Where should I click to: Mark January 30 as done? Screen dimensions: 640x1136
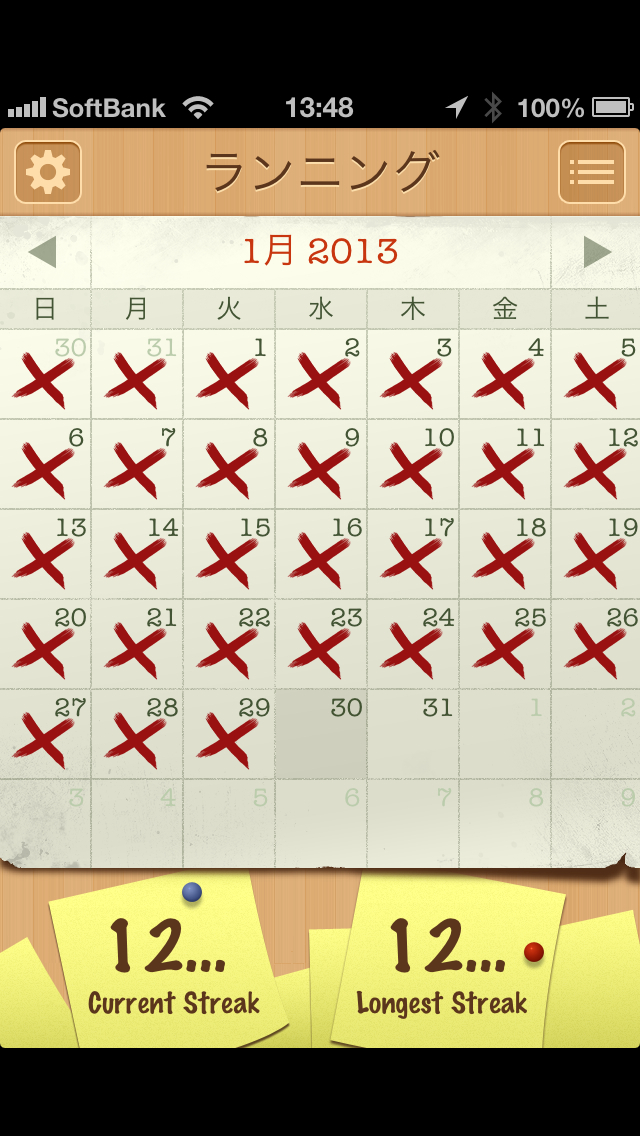coord(321,735)
